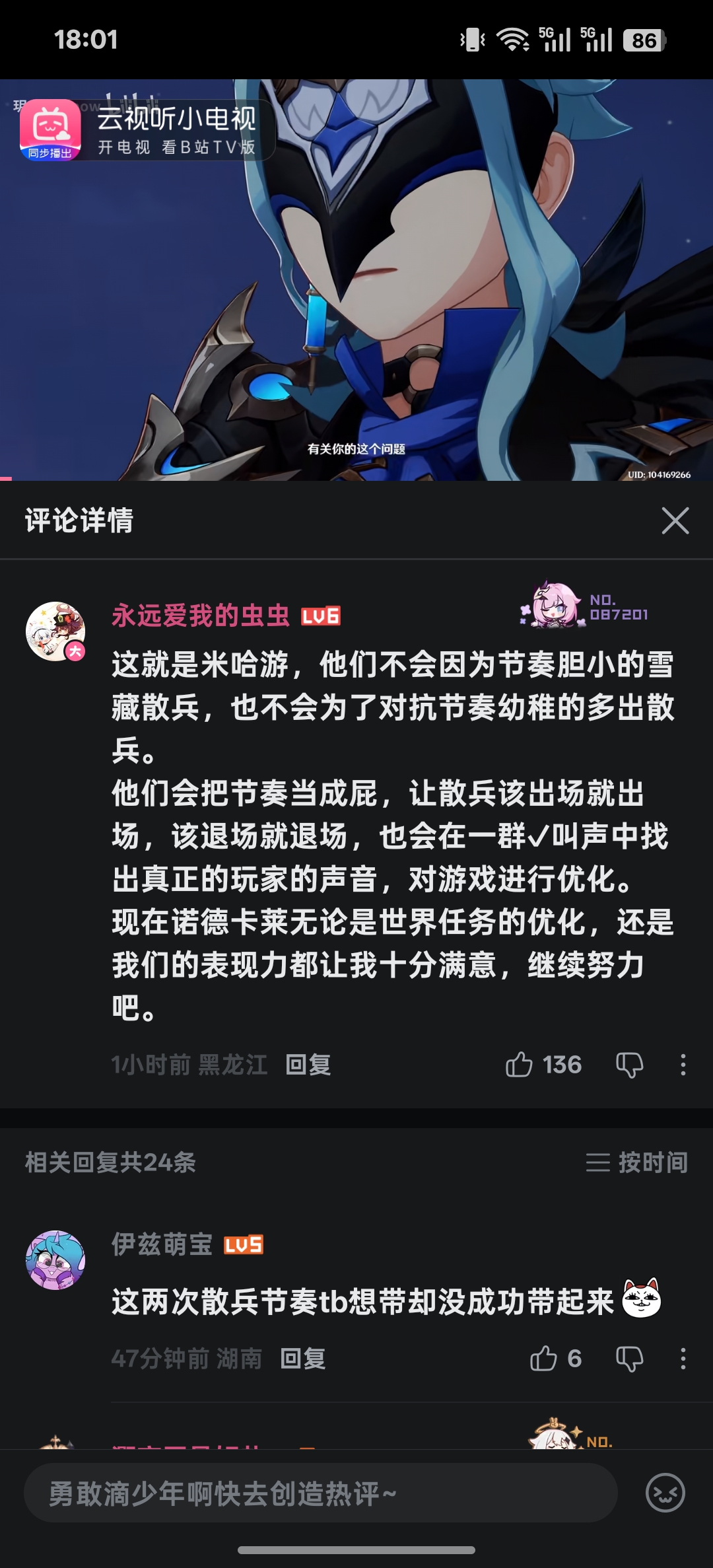
Task: Like 永远爱我的虫虫's comment
Action: (x=520, y=1065)
